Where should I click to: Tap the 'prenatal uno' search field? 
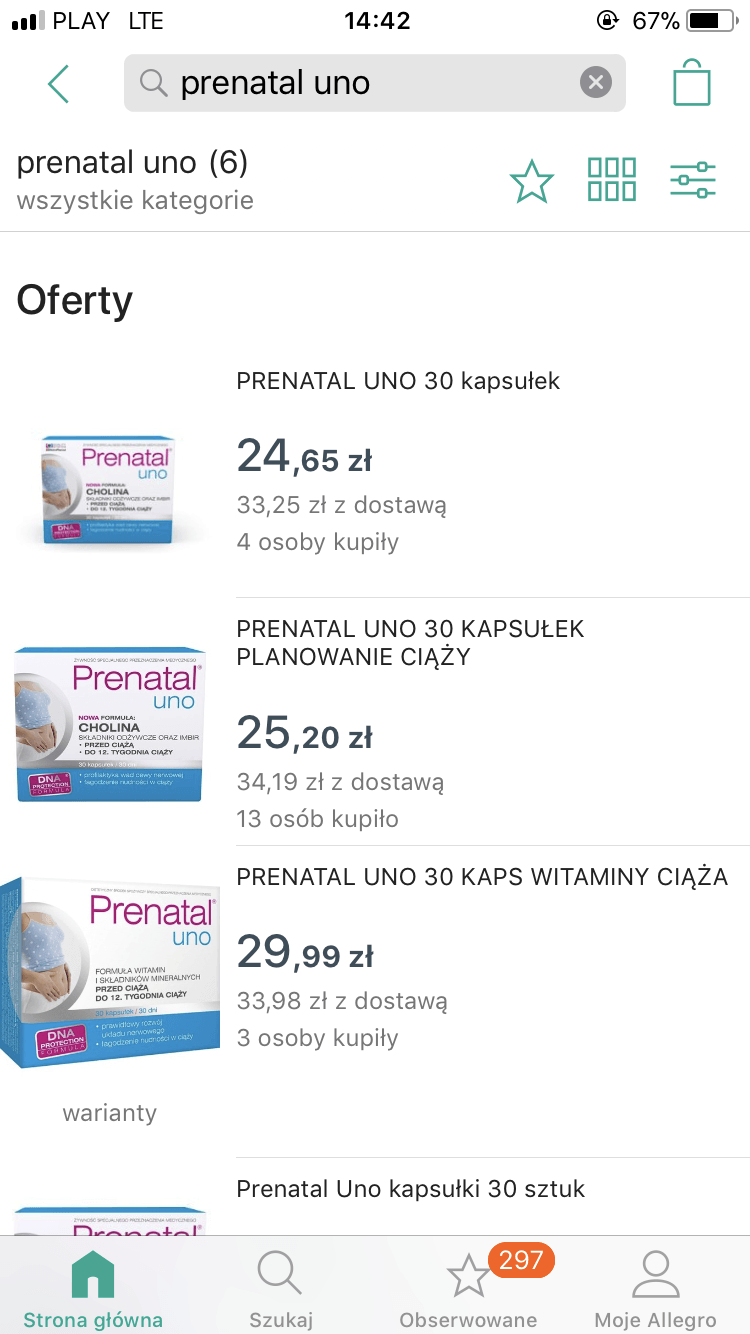click(x=375, y=83)
